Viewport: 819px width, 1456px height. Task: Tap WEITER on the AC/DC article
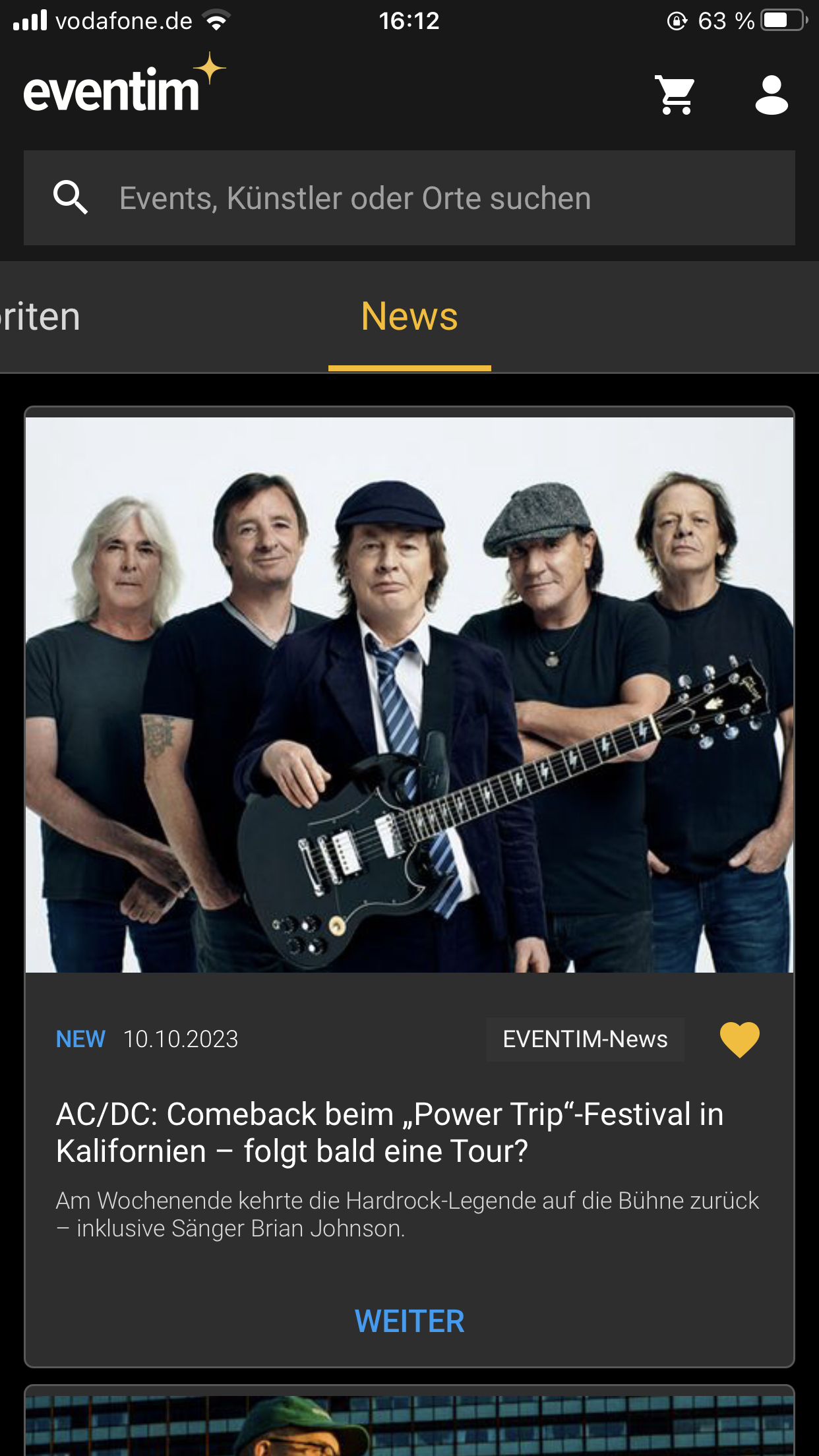[x=409, y=1321]
